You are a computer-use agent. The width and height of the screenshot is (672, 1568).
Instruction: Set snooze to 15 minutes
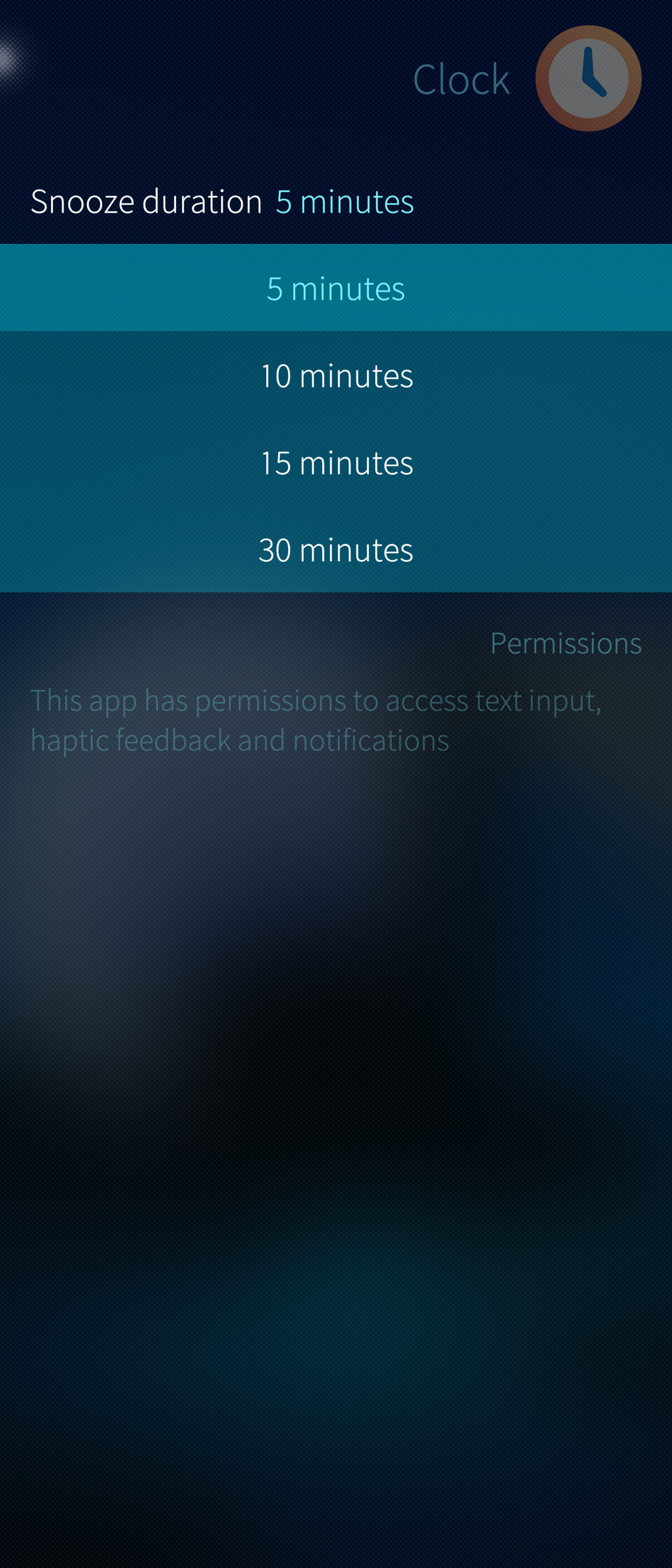pos(336,463)
